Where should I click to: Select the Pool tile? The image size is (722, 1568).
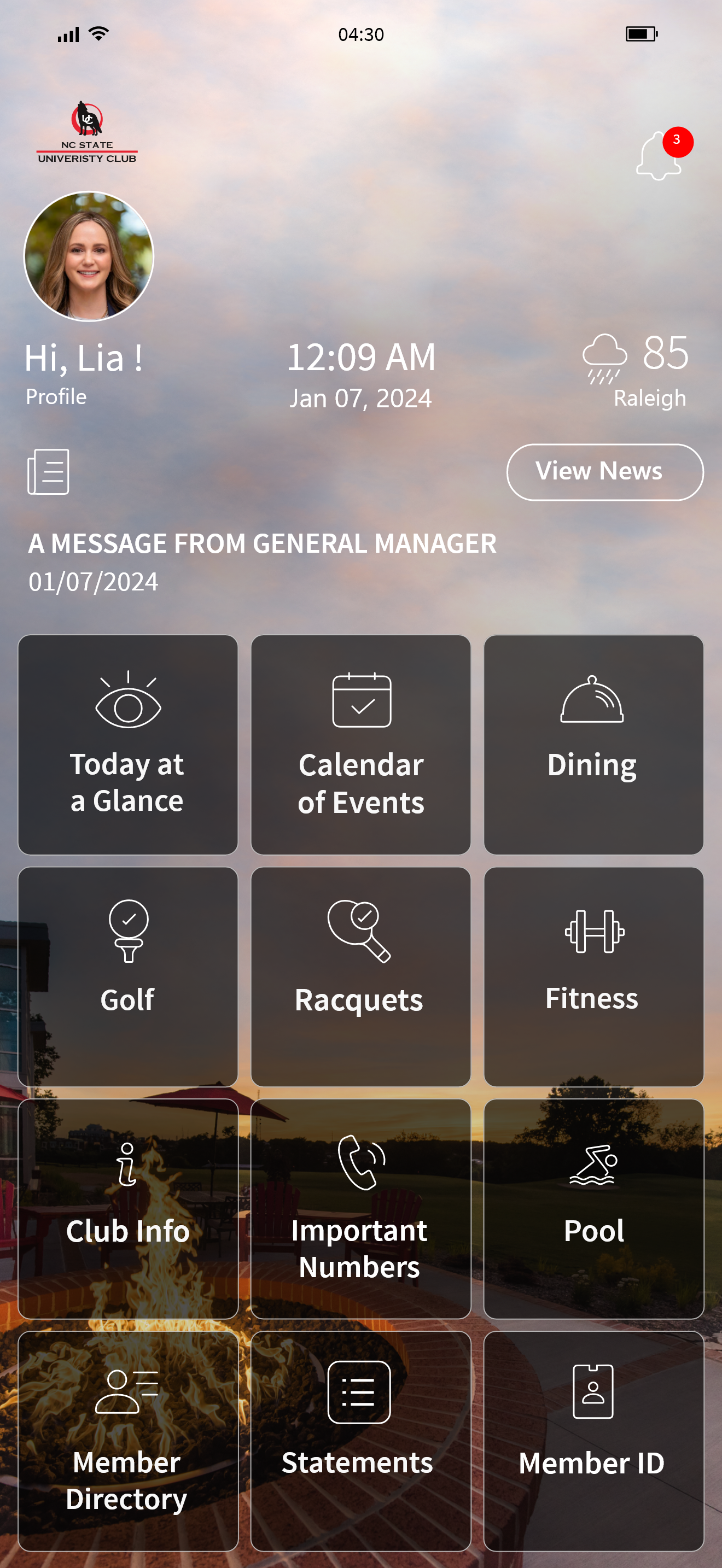pyautogui.click(x=593, y=1209)
